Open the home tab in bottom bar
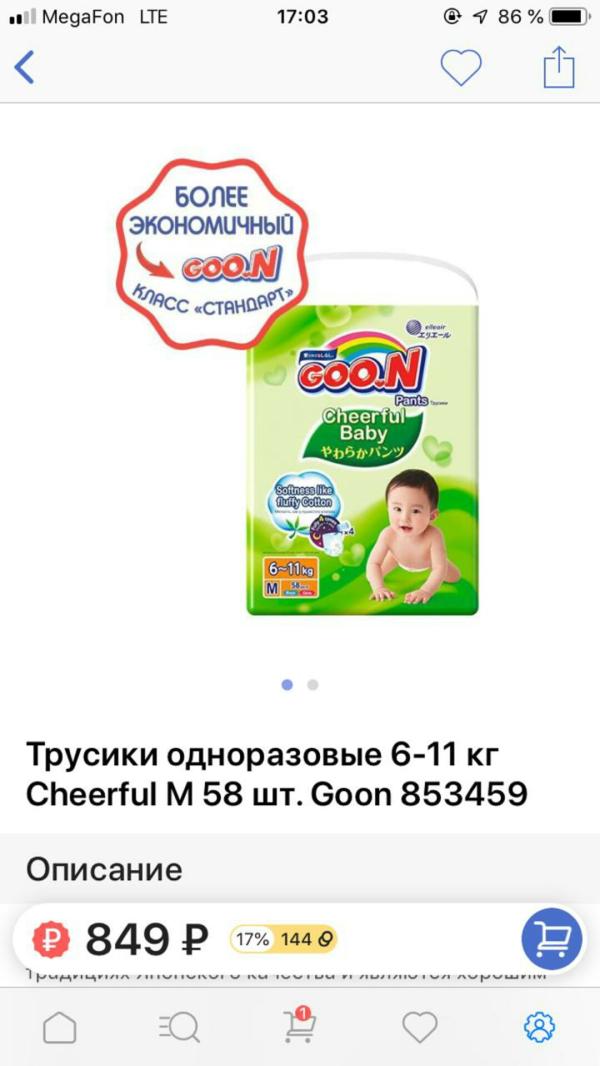Image resolution: width=600 pixels, height=1066 pixels. coord(60,1027)
